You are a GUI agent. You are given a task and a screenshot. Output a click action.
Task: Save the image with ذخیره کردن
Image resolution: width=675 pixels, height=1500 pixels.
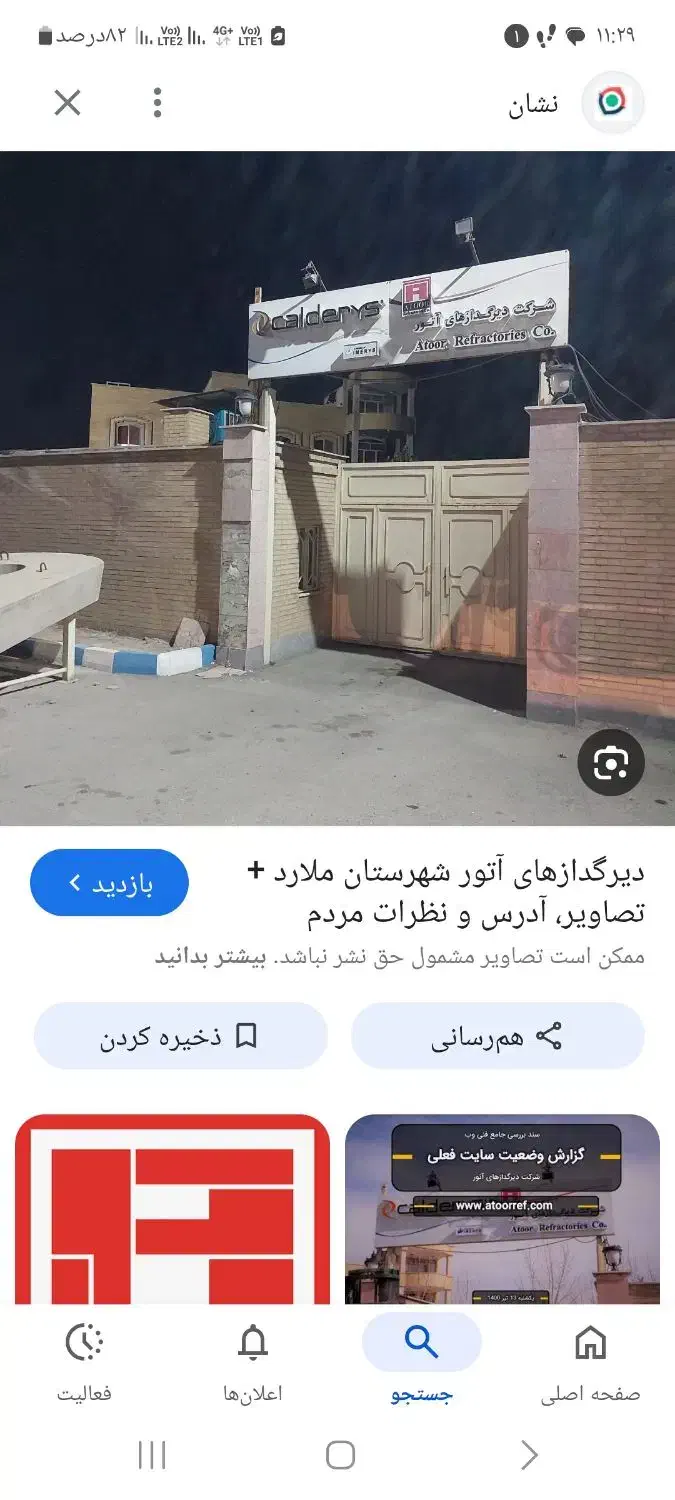pyautogui.click(x=180, y=1036)
